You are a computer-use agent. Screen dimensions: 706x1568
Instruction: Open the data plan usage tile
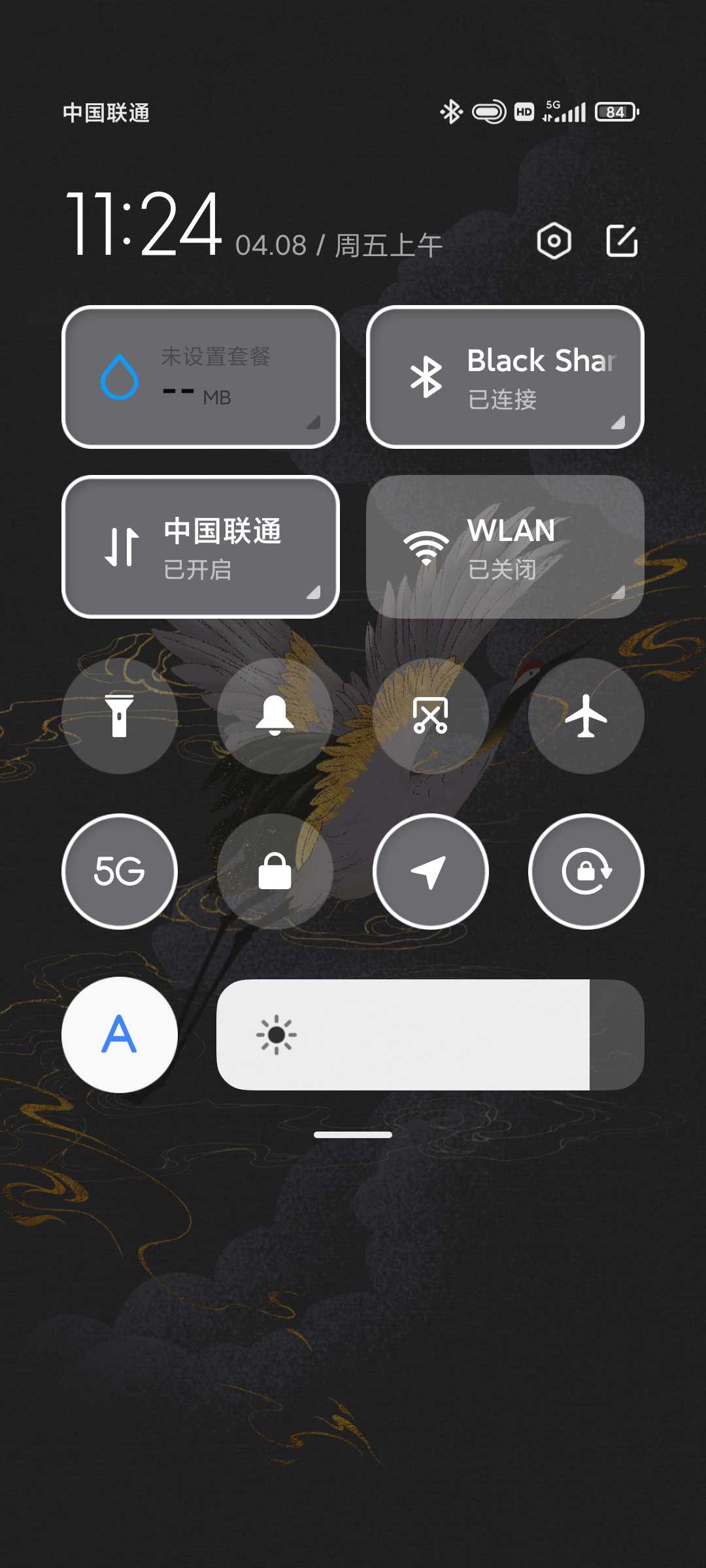coord(201,377)
